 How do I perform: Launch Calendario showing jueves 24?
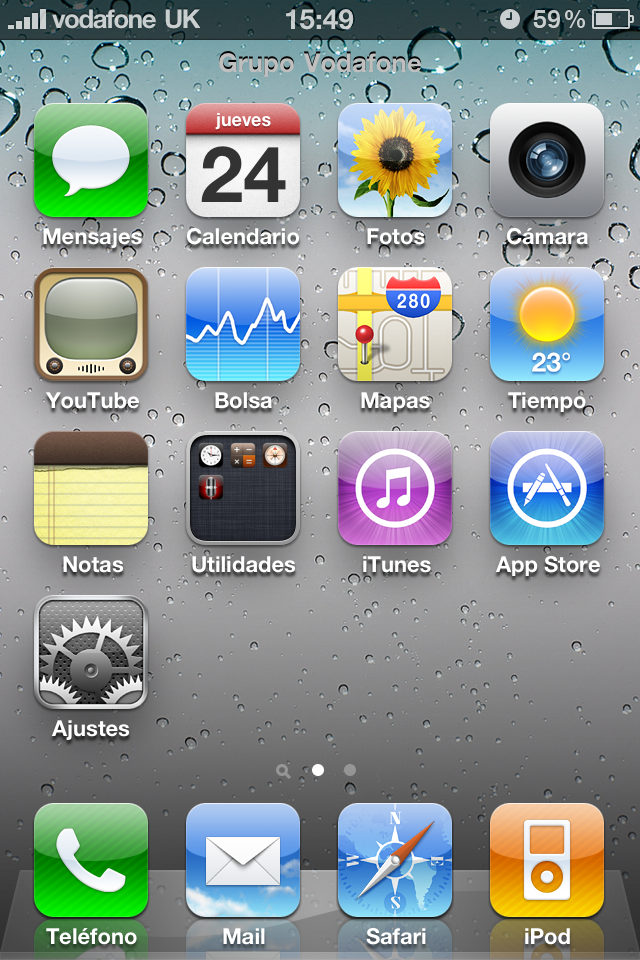point(243,161)
